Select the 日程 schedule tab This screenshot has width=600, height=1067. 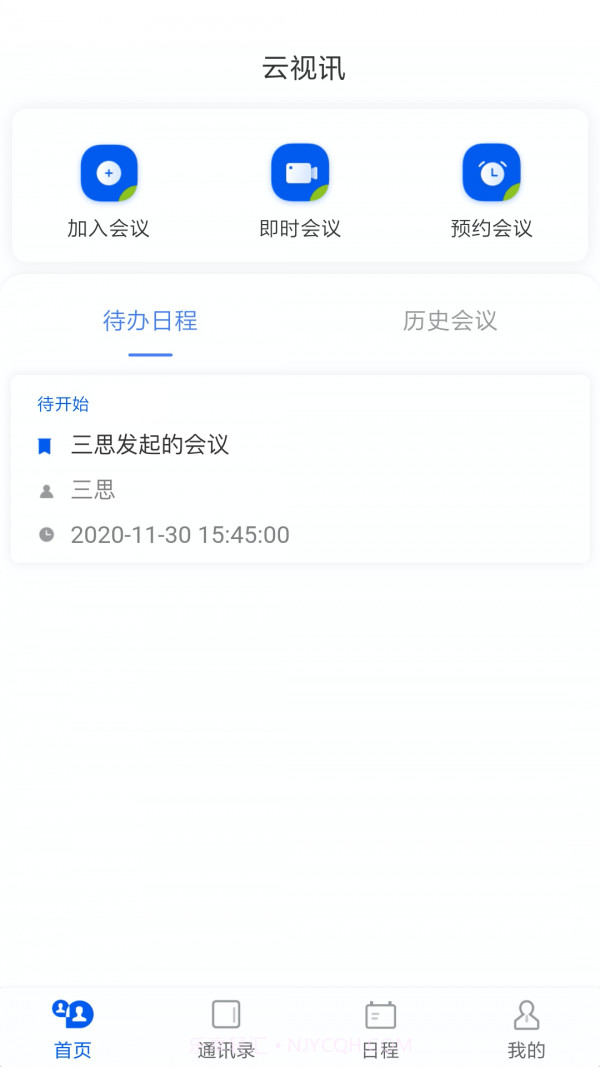(x=380, y=1028)
